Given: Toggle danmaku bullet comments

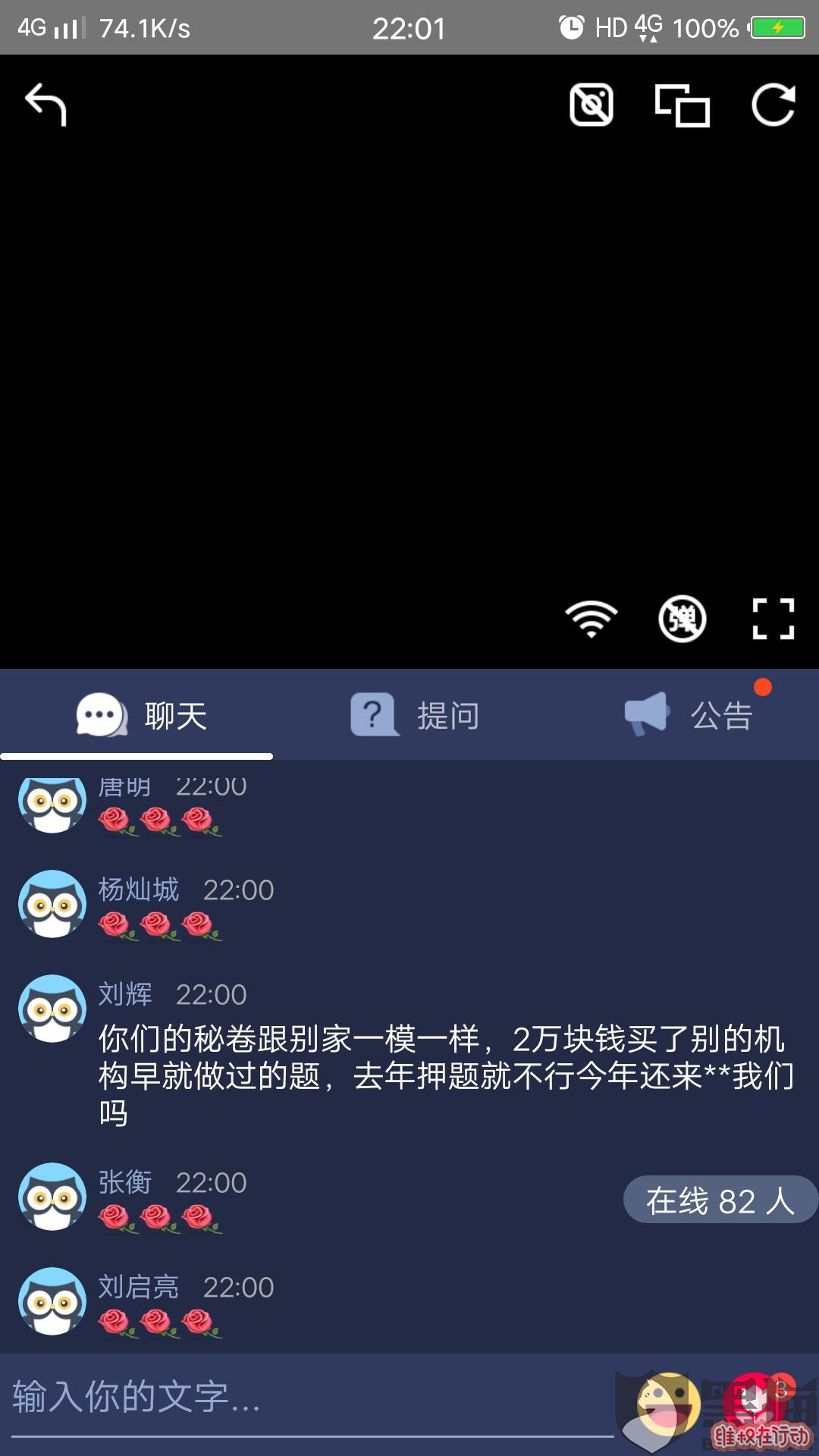Looking at the screenshot, I should click(682, 619).
